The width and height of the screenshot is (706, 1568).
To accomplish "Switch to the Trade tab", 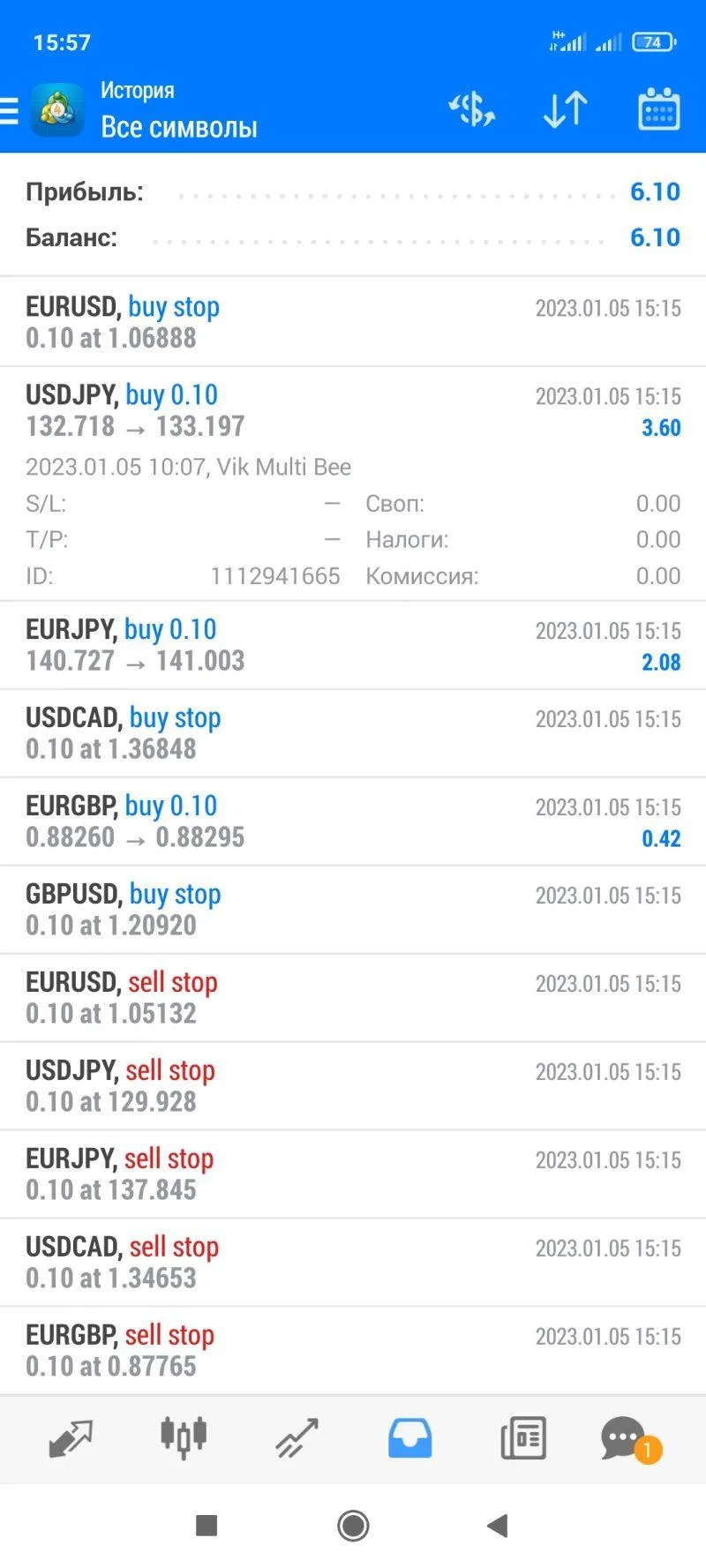I will pos(297,1439).
